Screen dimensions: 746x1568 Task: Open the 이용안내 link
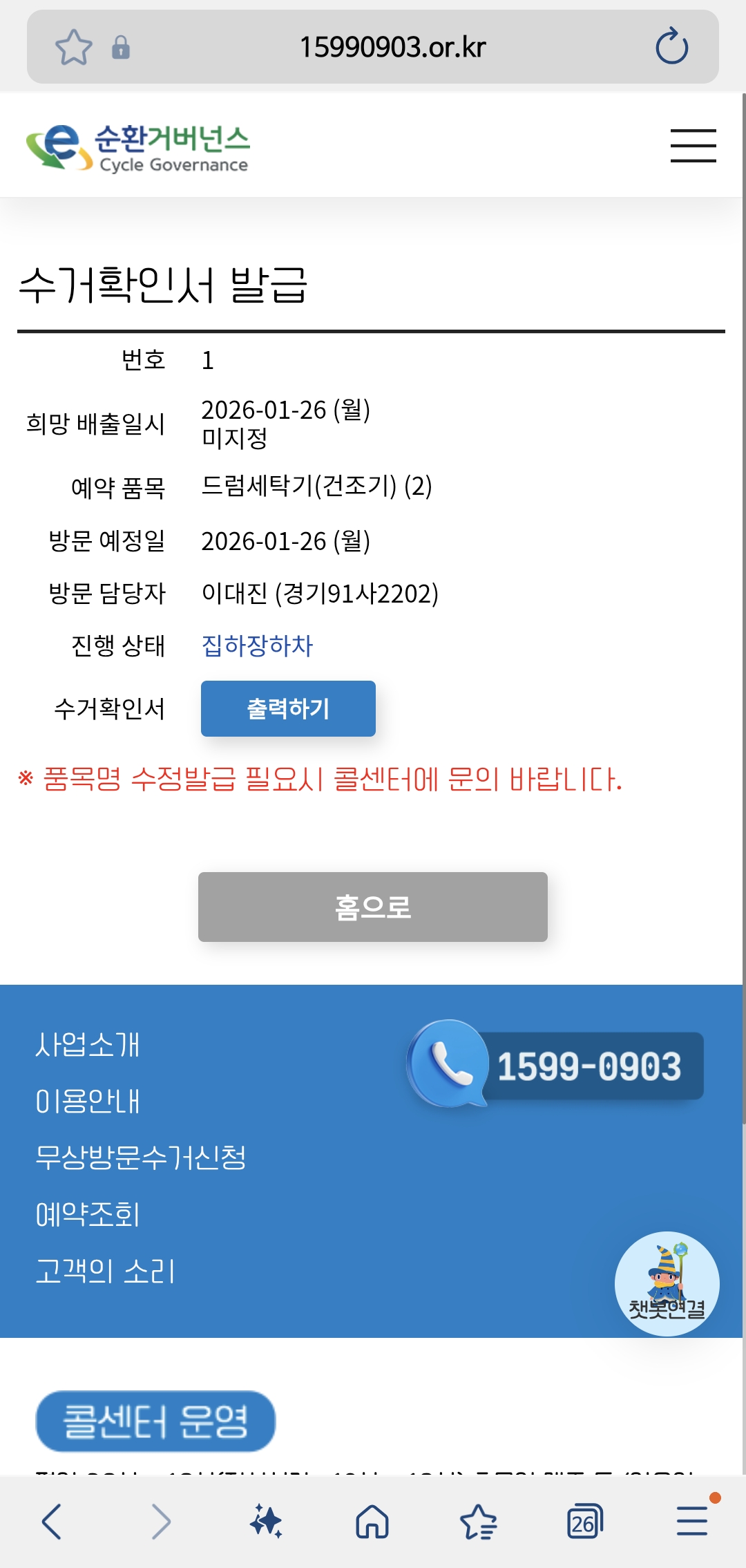point(88,1101)
